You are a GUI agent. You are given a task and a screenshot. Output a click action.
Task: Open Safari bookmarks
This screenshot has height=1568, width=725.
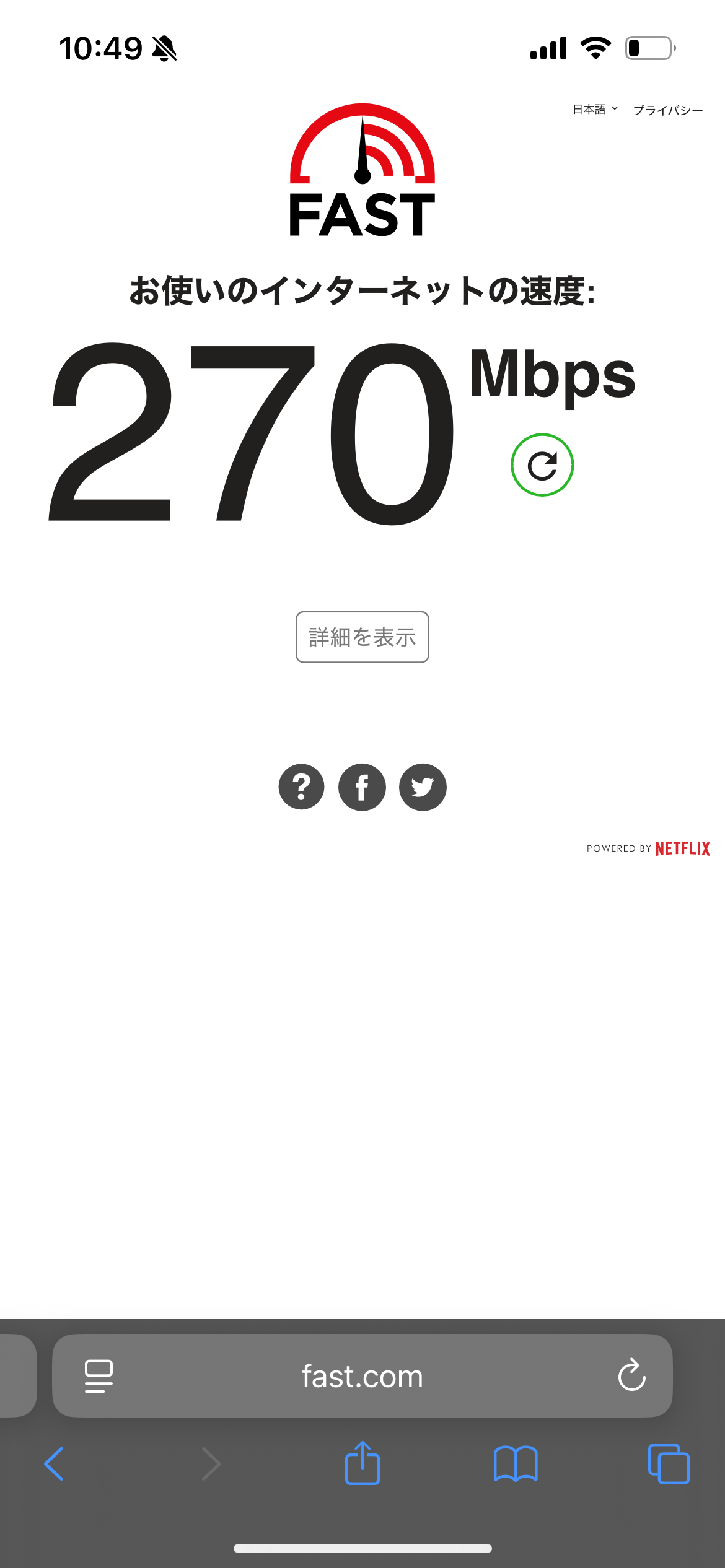pos(516,1464)
